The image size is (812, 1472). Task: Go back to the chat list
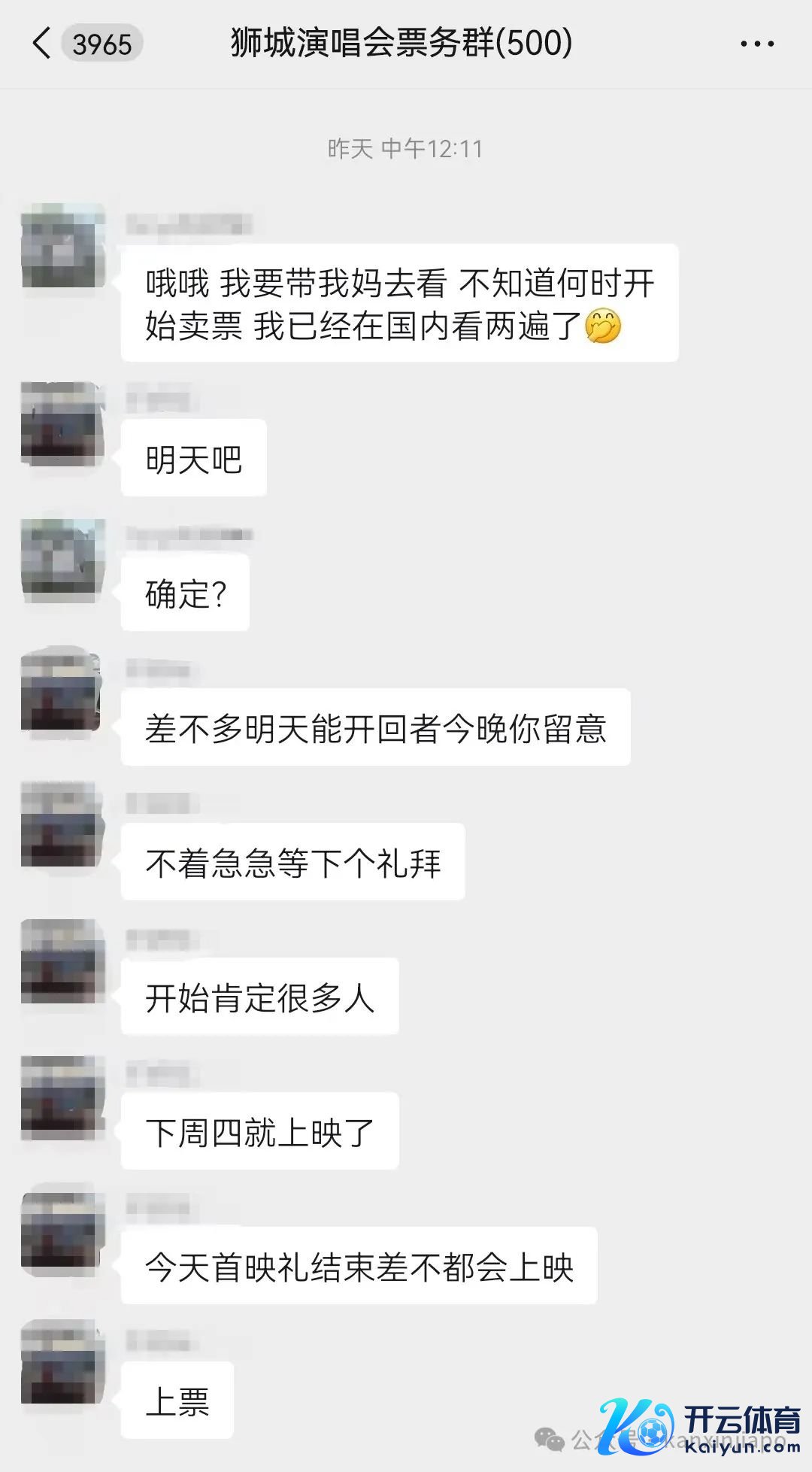tap(43, 44)
